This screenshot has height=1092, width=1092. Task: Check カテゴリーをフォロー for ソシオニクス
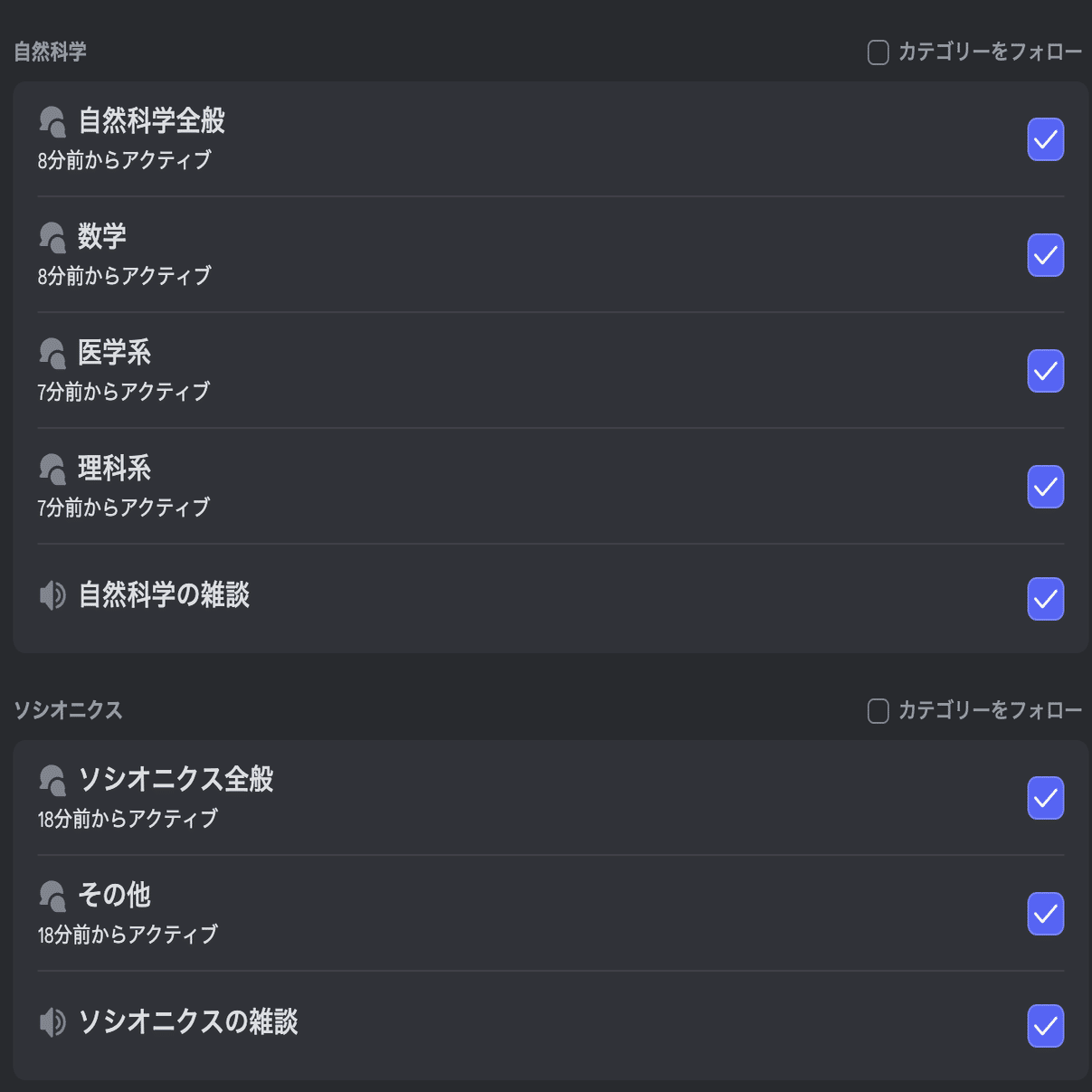[x=878, y=711]
